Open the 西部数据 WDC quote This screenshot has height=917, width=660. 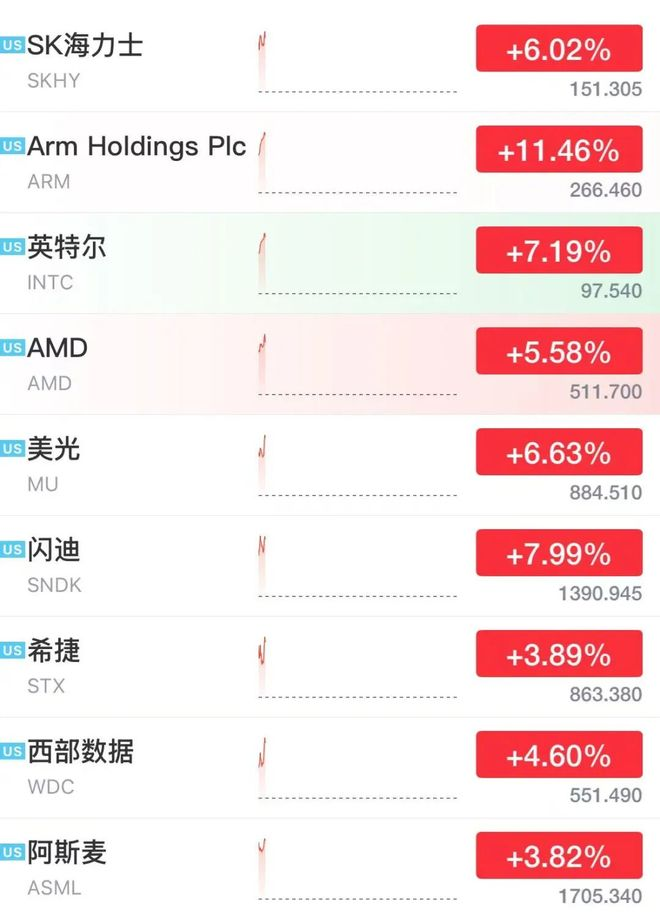coord(330,768)
